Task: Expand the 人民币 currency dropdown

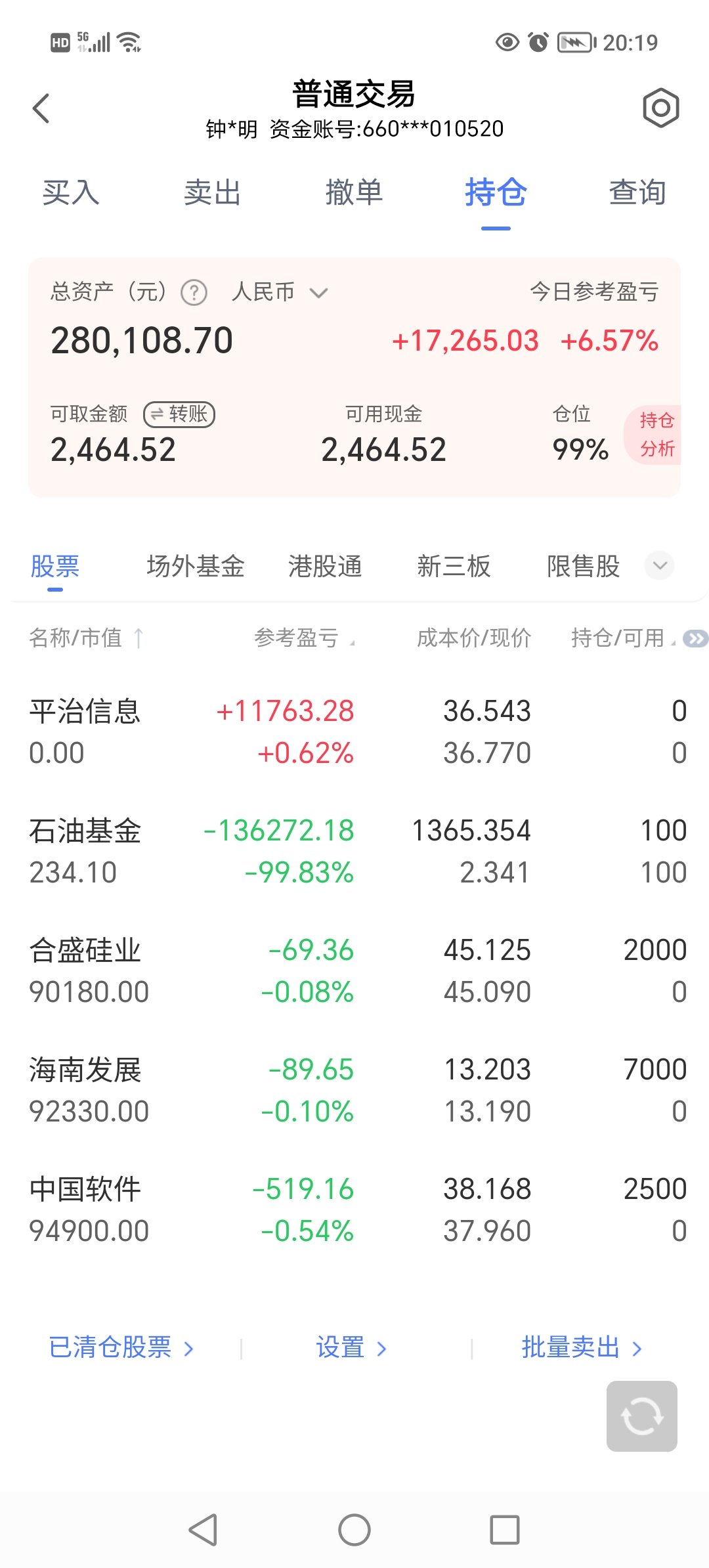Action: click(280, 292)
